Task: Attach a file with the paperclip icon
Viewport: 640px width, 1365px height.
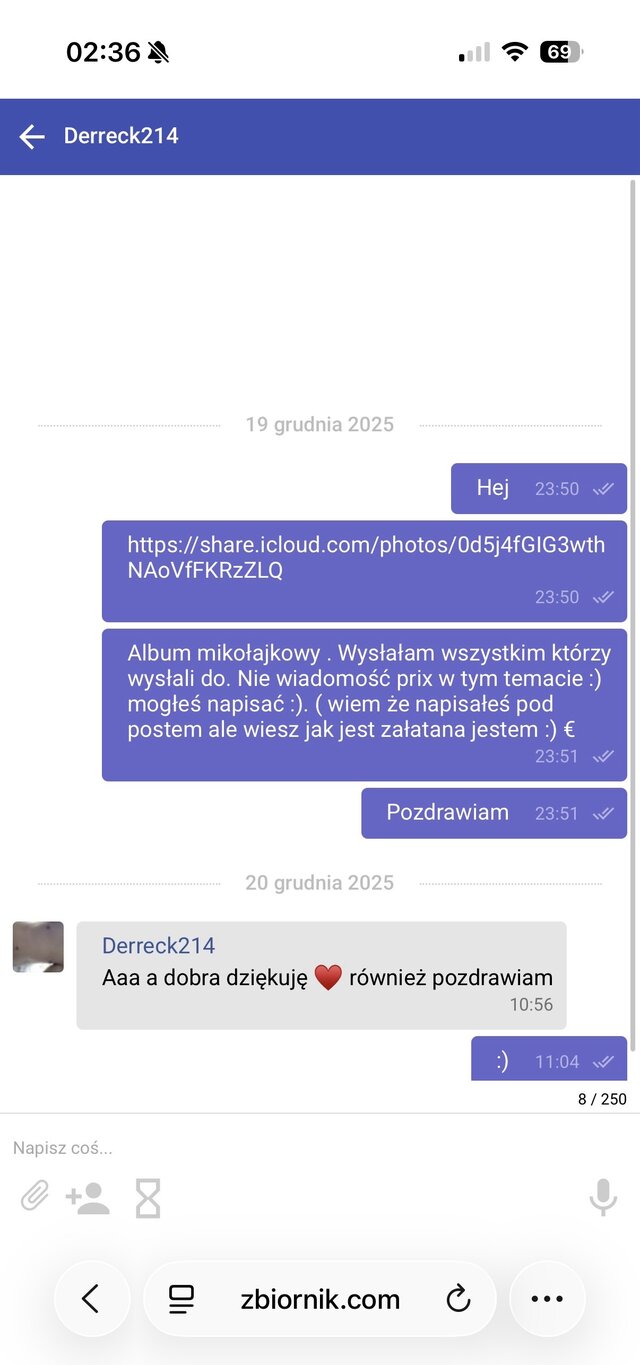Action: [35, 1197]
